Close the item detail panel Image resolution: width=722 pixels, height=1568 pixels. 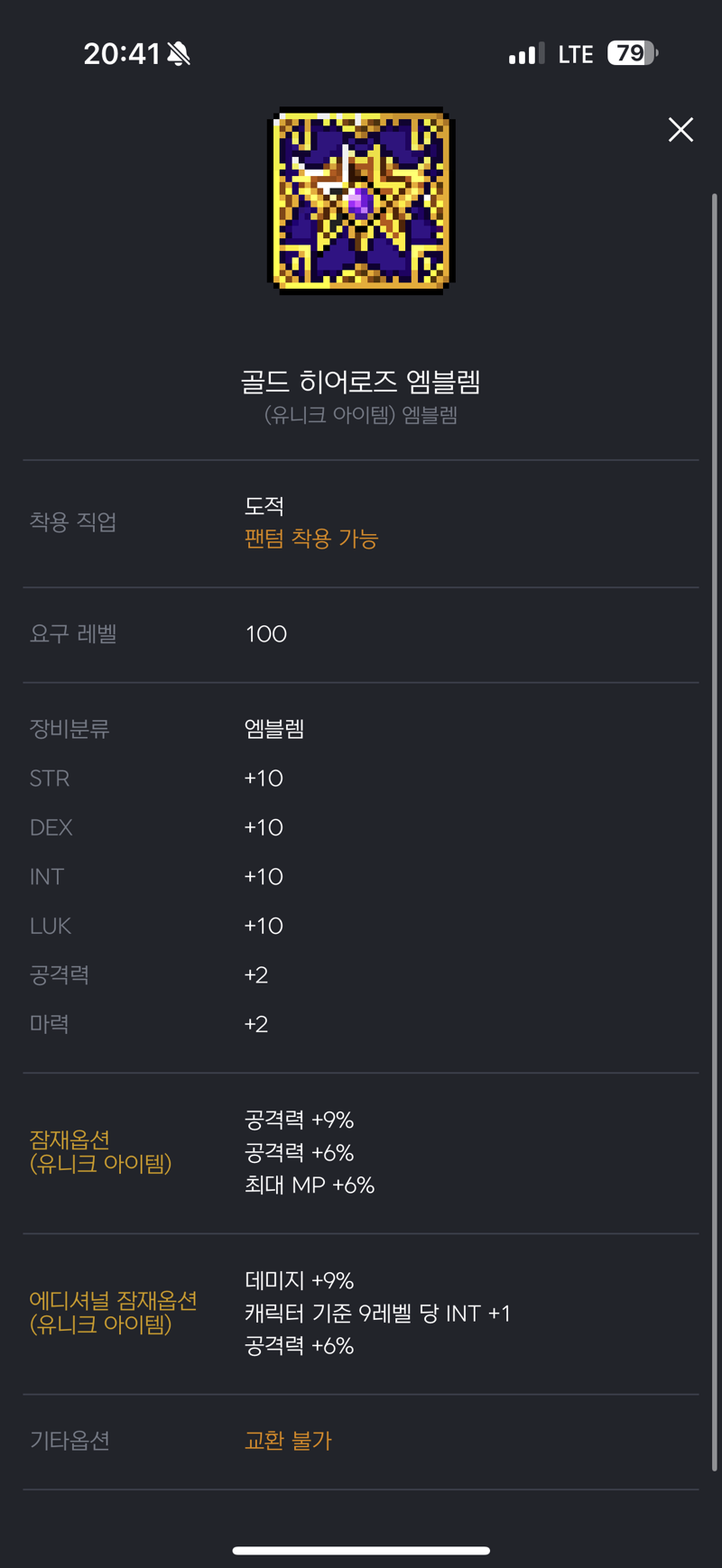point(680,130)
